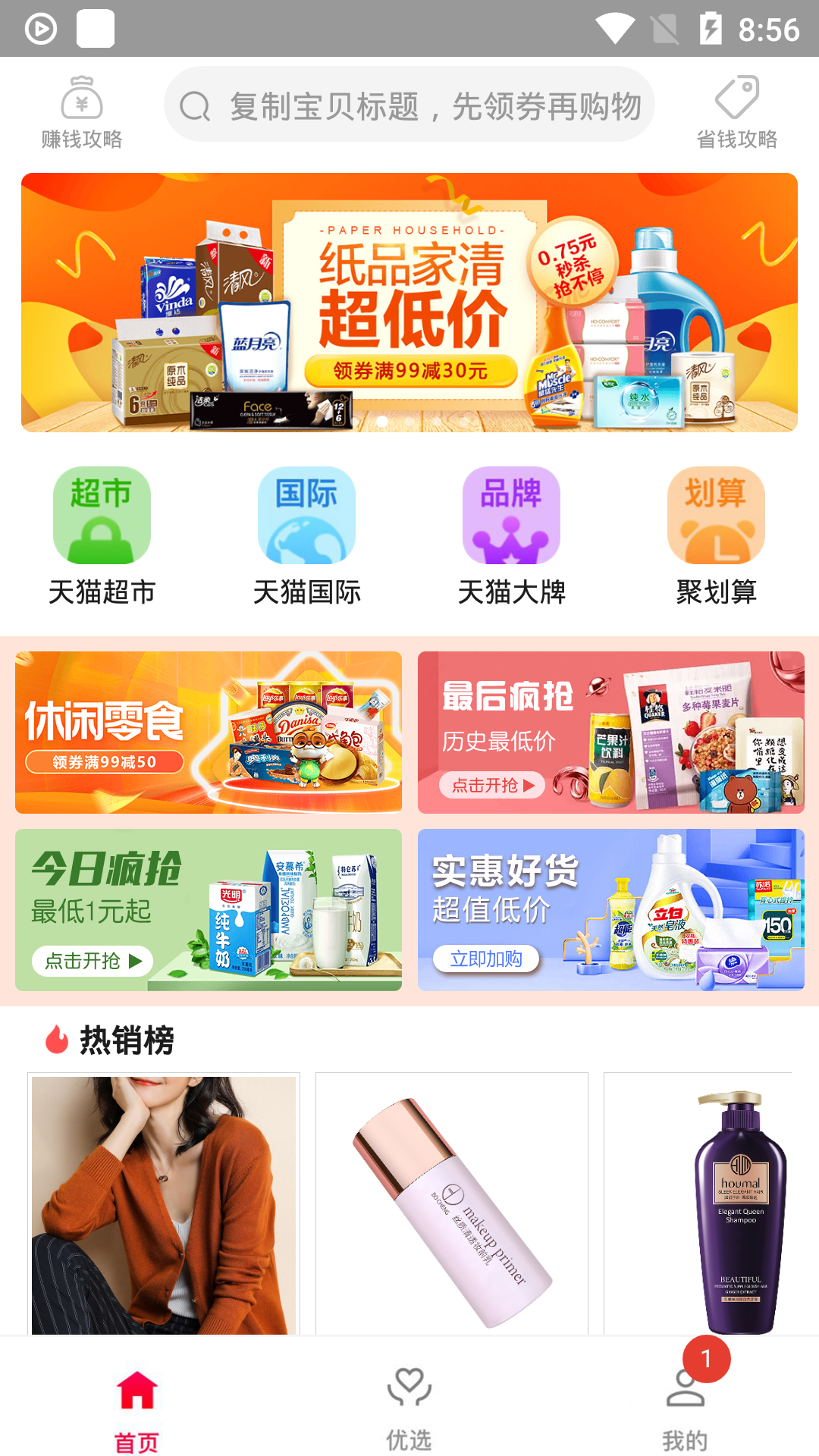Select 天猫大牌 brands shortcut

pos(511,535)
